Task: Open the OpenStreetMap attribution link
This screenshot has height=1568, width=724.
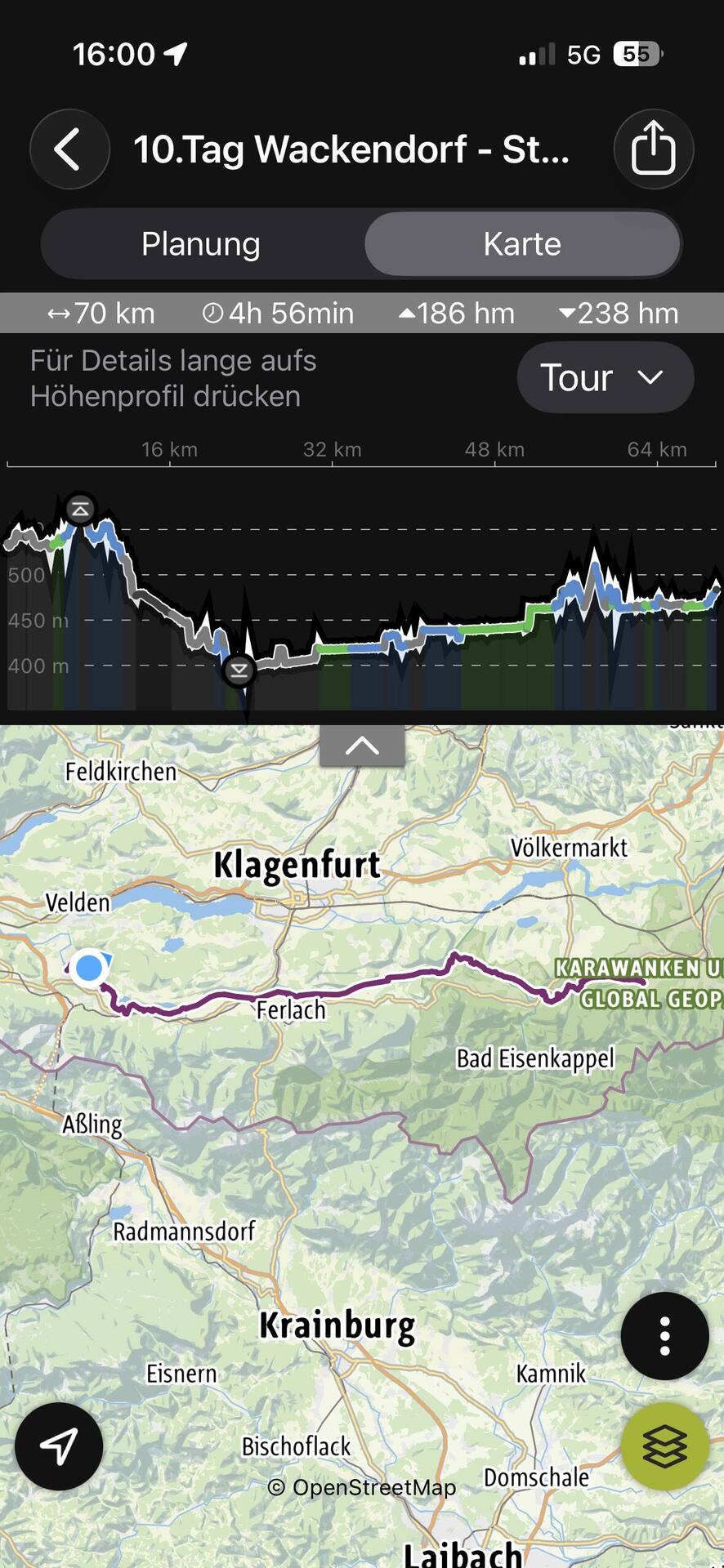Action: click(362, 1487)
